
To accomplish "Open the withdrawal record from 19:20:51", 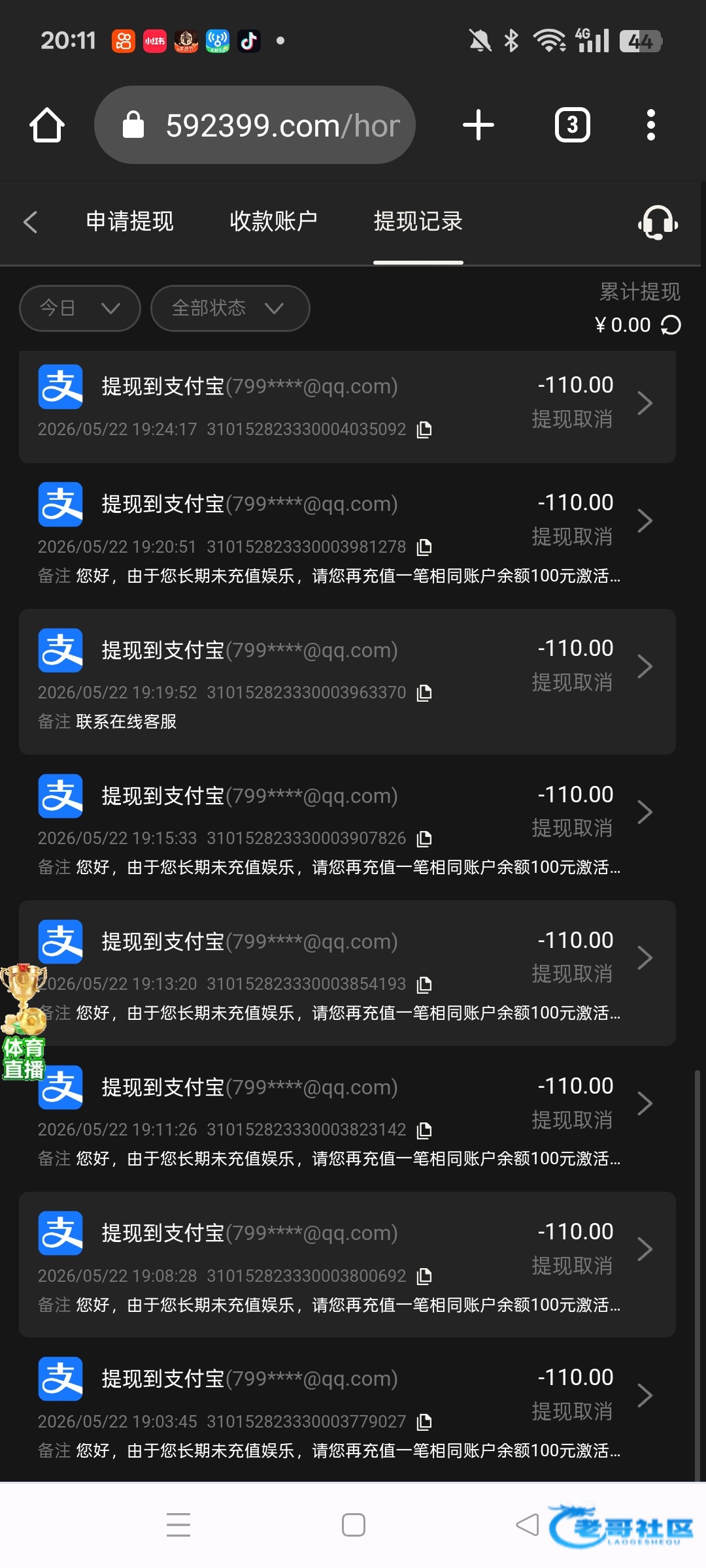I will (x=347, y=536).
